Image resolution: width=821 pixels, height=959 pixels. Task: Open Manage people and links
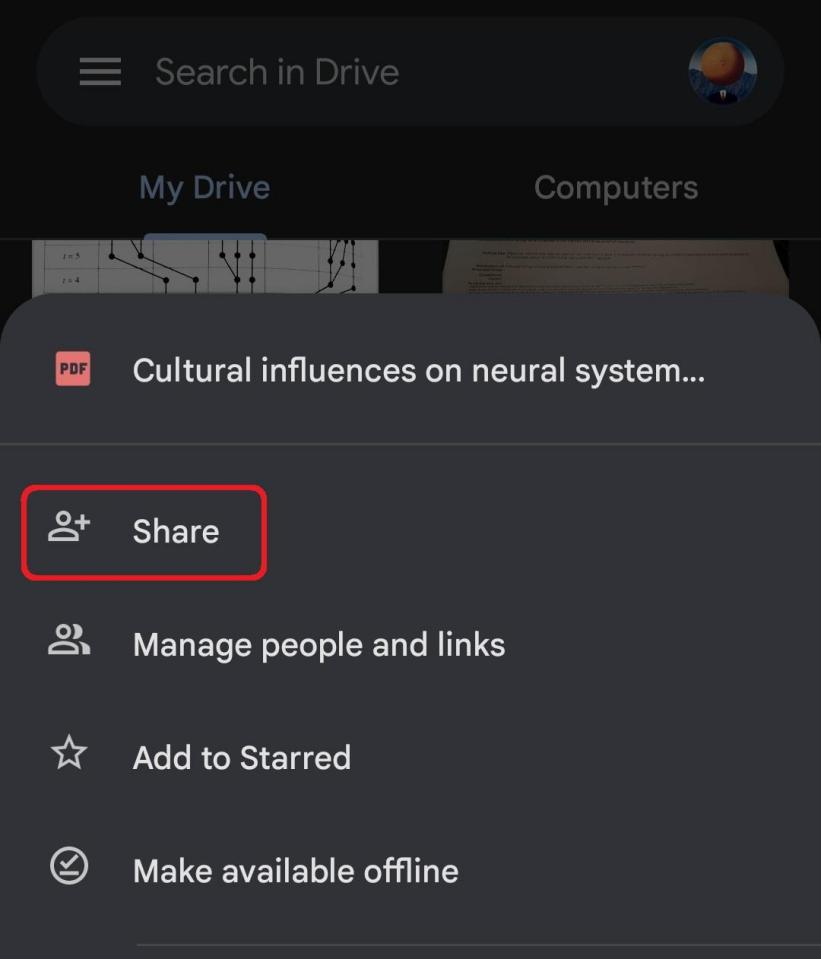(x=318, y=645)
